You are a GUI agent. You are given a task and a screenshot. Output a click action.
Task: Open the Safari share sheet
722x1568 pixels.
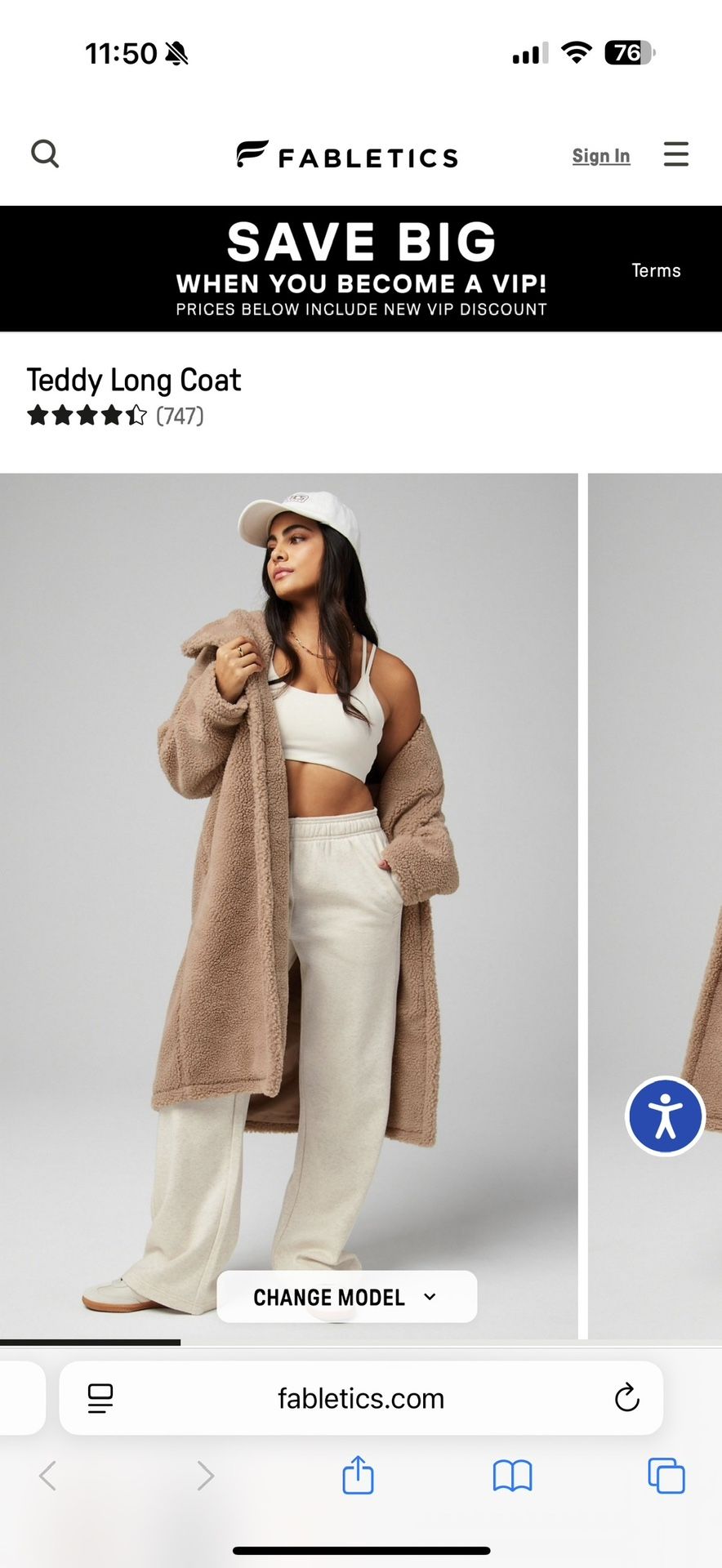[357, 1475]
